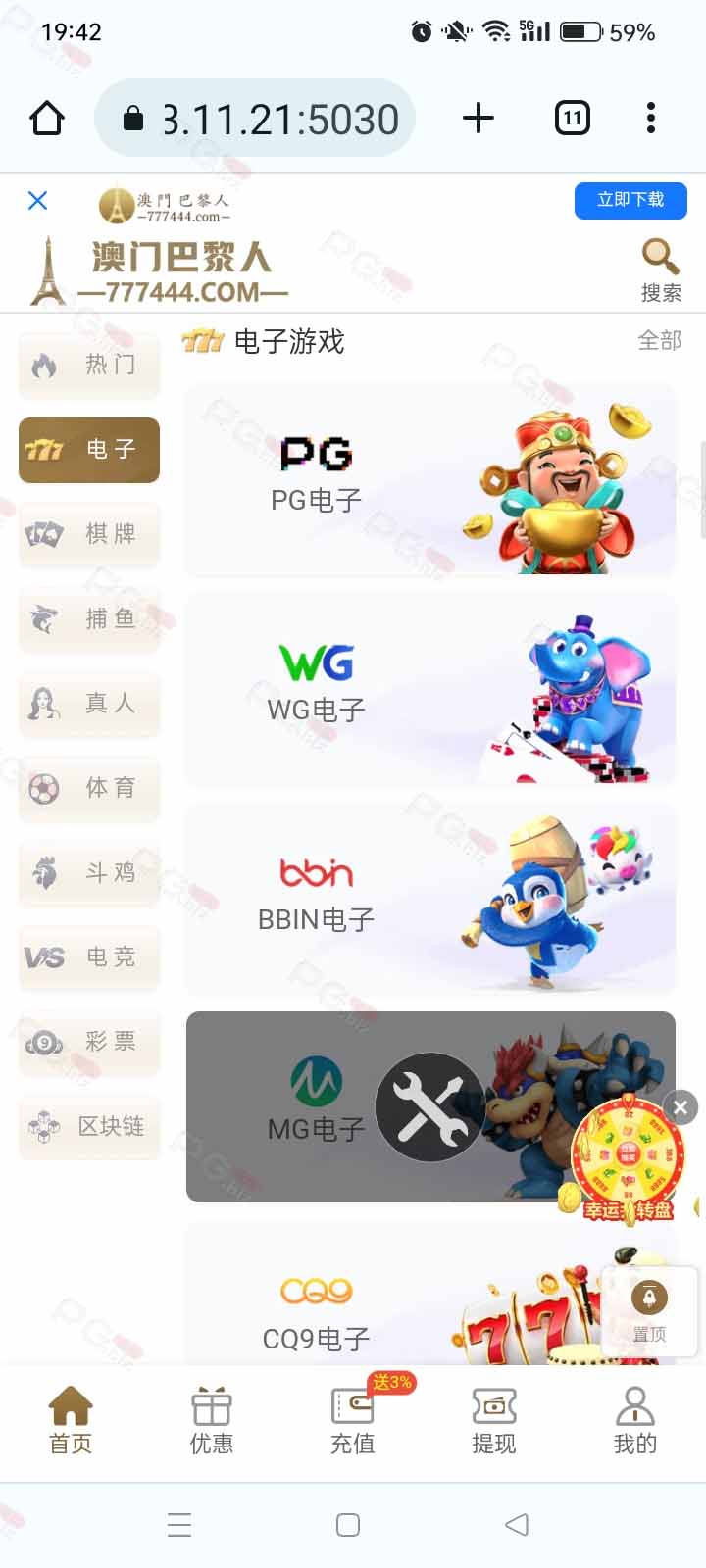Go to the browser home page
Screen dimensions: 706x1568
coord(47,119)
